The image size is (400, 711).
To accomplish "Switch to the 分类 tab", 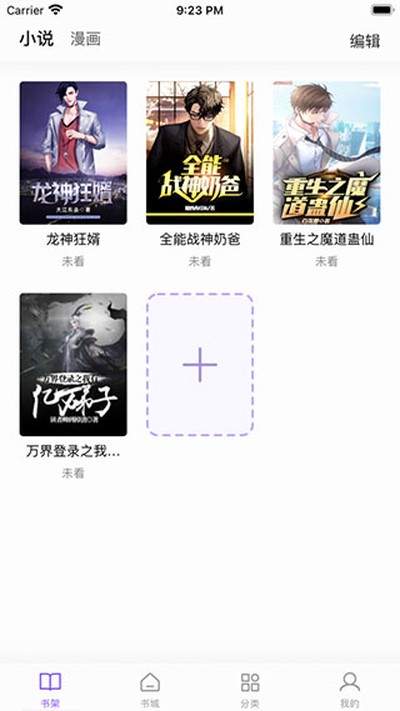I will tap(250, 690).
